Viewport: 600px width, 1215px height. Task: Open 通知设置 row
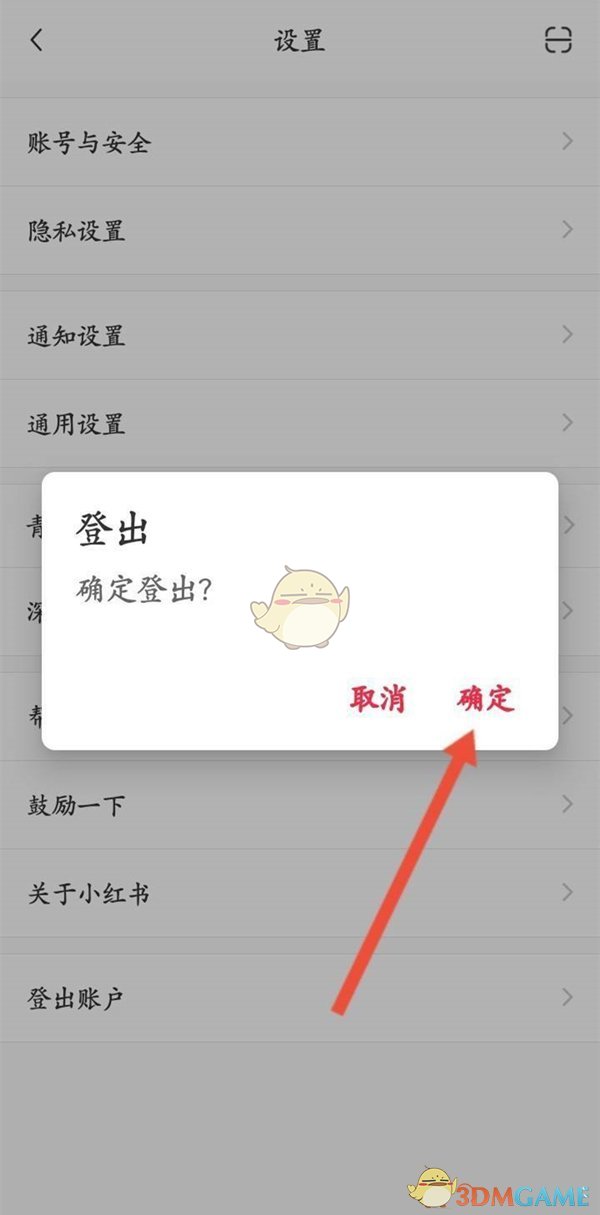300,335
